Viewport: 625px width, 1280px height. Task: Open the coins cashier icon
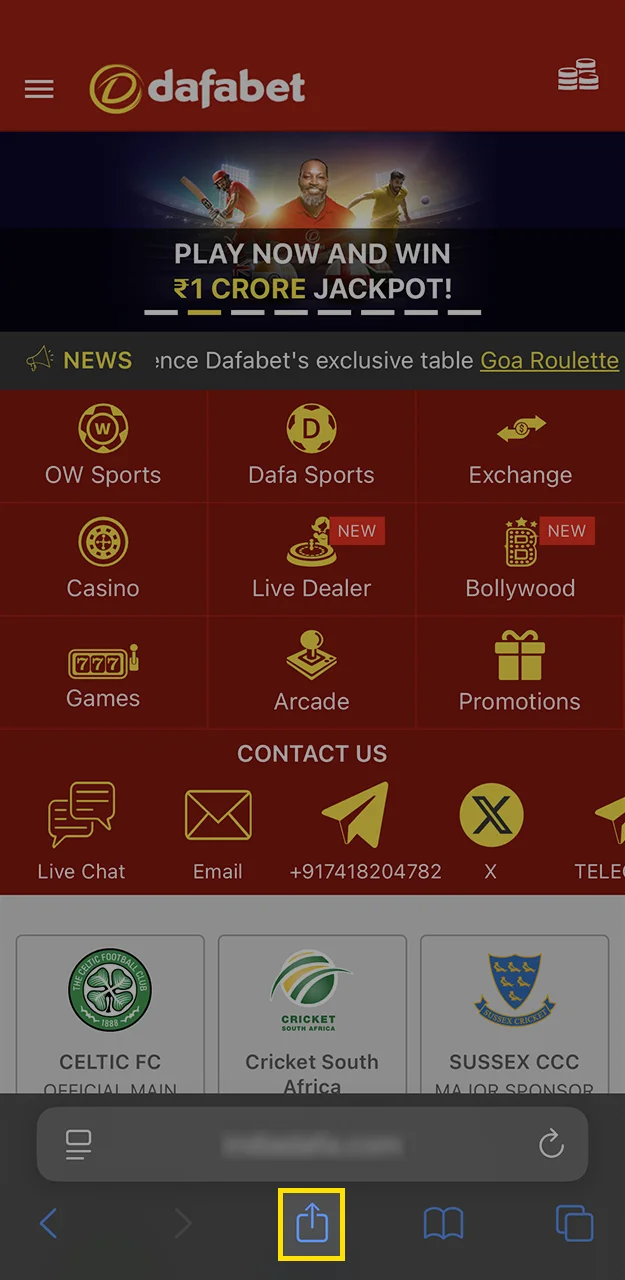(x=578, y=77)
